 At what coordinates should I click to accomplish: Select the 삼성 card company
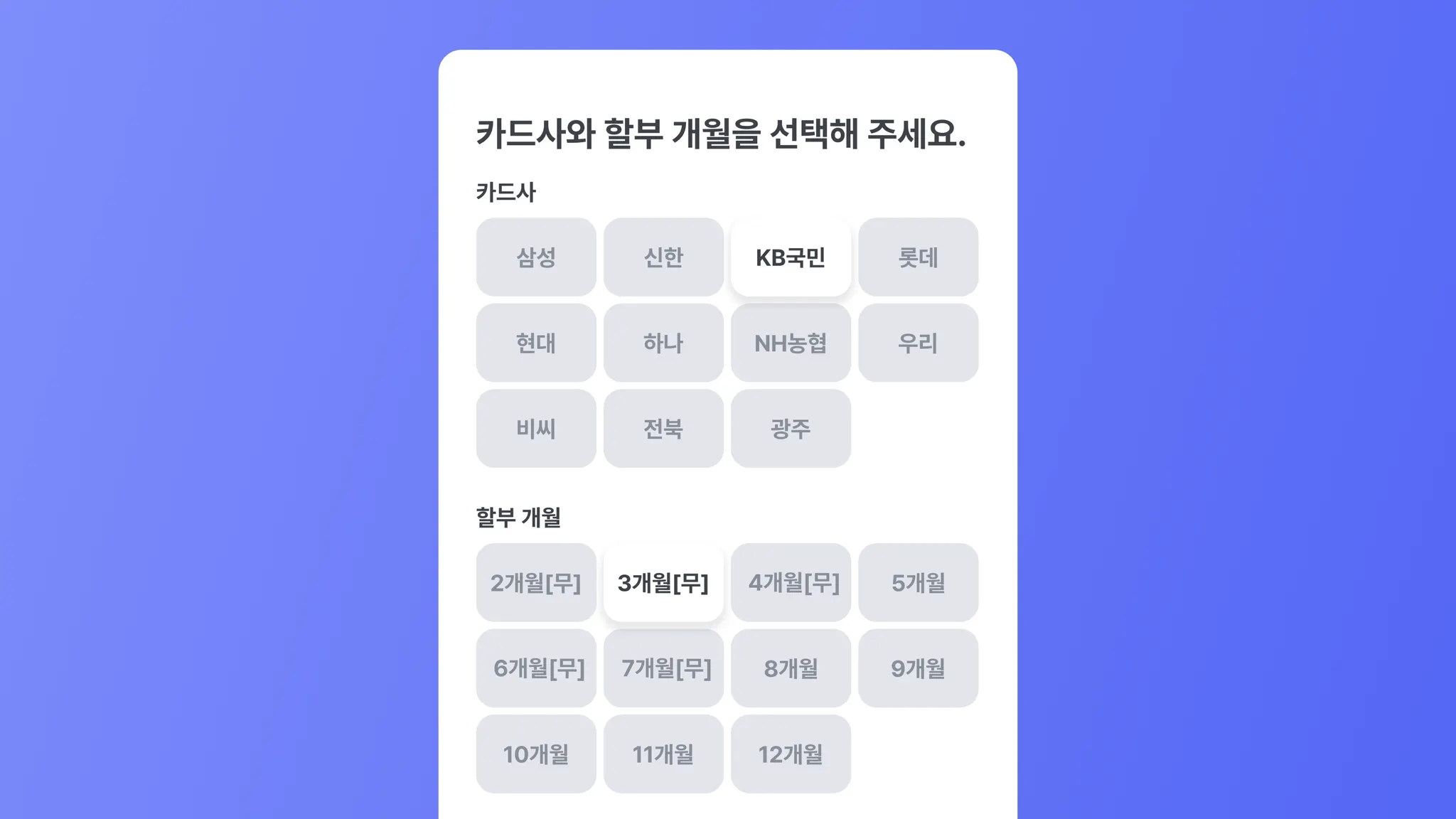click(x=536, y=257)
